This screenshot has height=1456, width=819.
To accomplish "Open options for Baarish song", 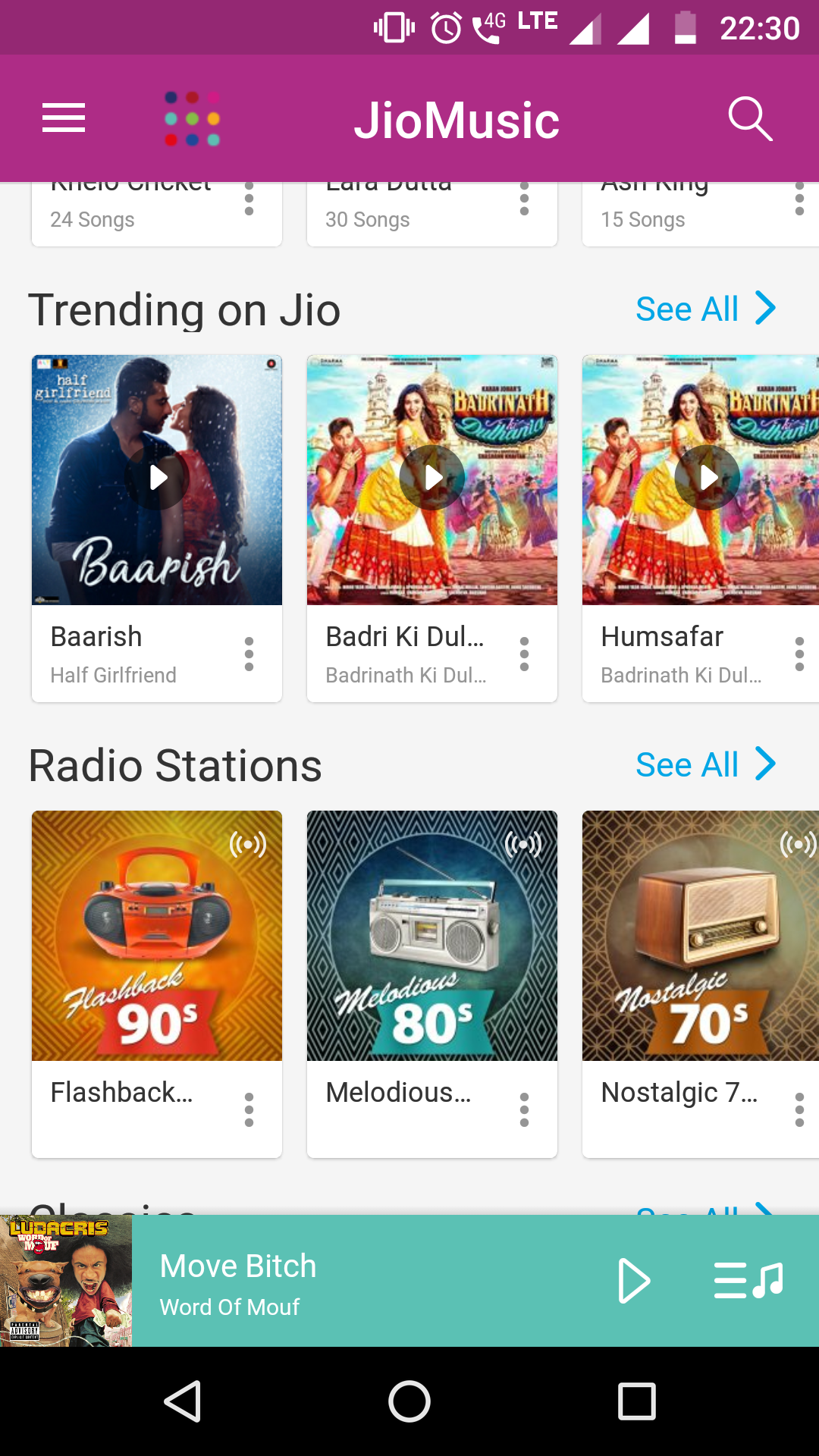I will 249,654.
